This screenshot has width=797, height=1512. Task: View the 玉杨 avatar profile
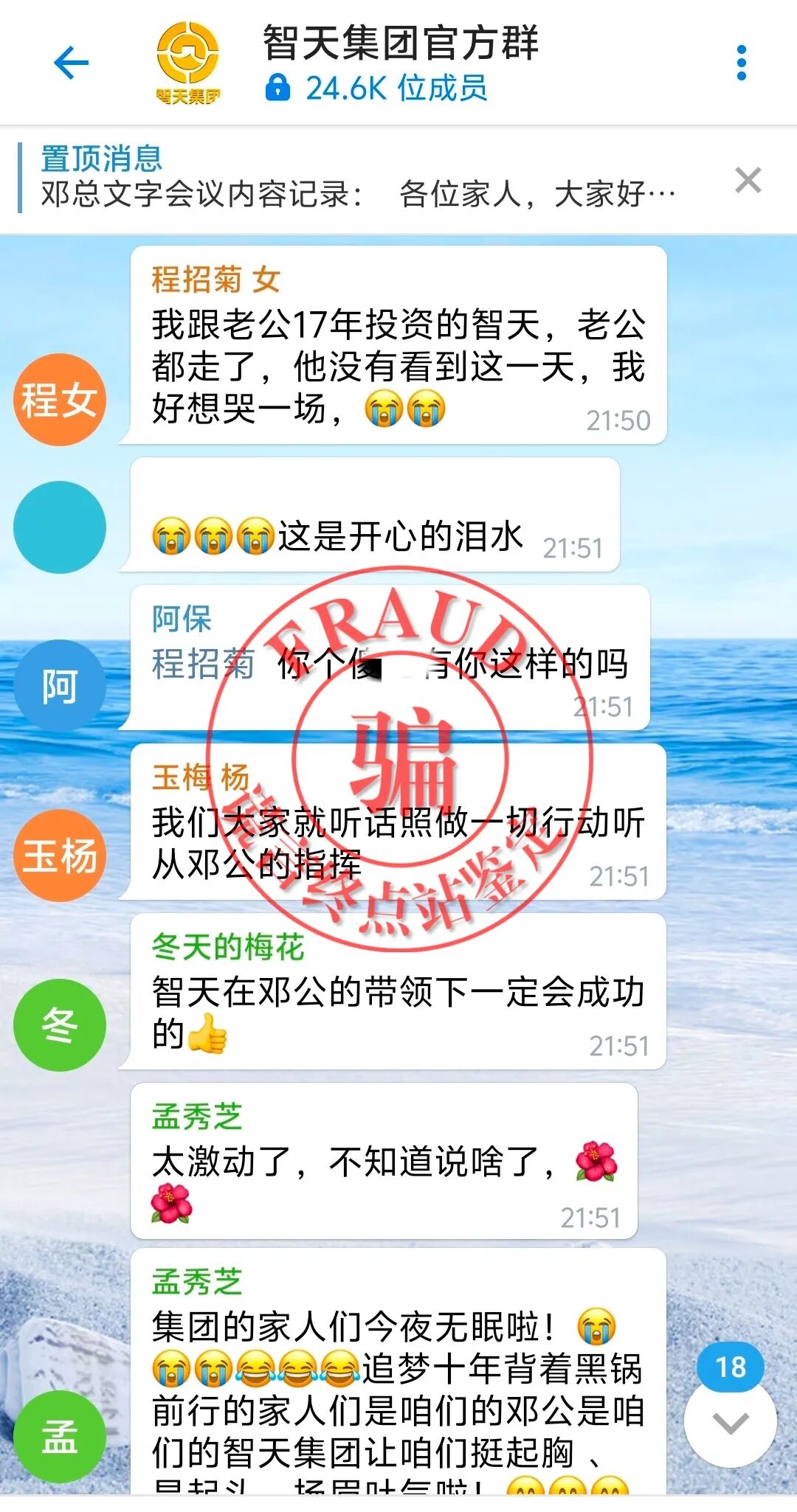pos(60,856)
